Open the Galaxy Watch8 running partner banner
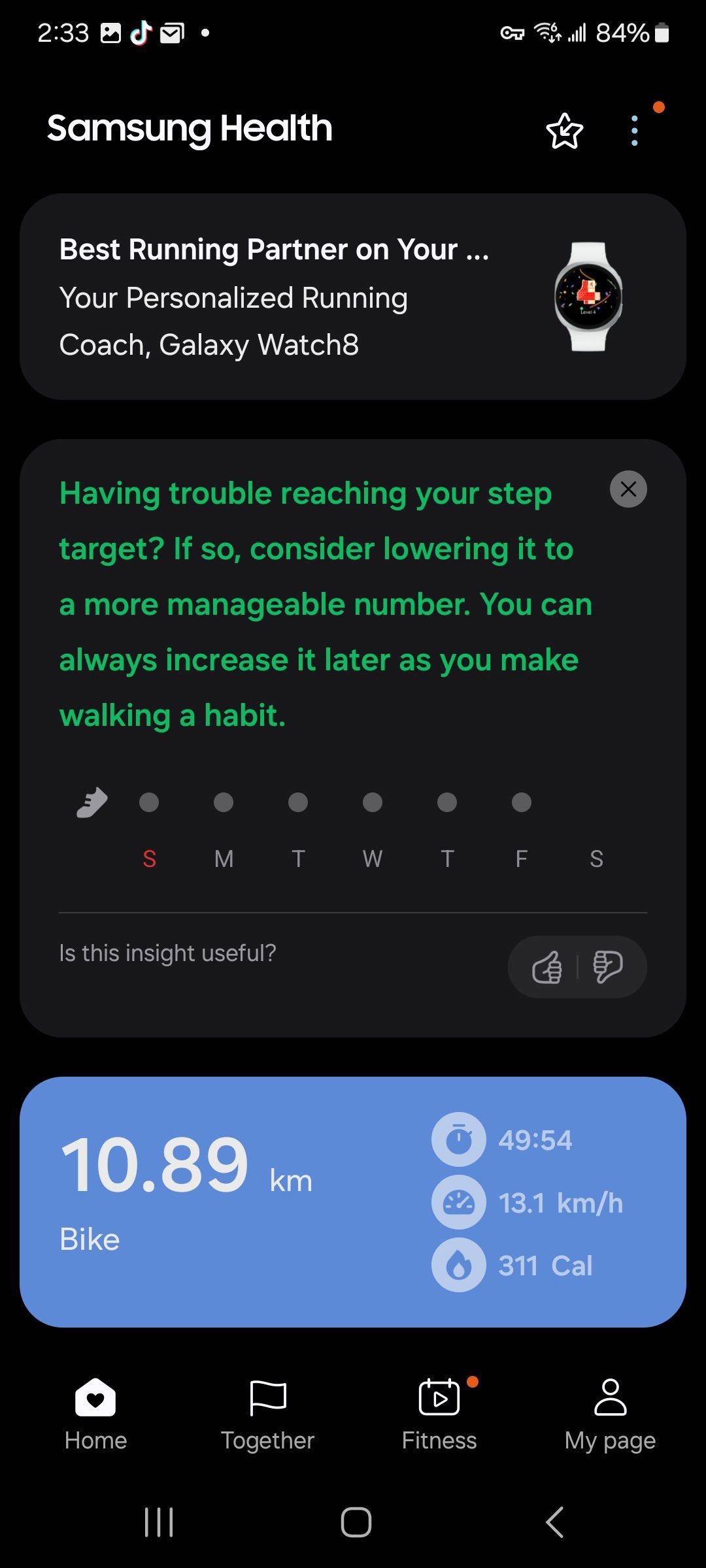Viewport: 706px width, 1568px height. [x=353, y=297]
